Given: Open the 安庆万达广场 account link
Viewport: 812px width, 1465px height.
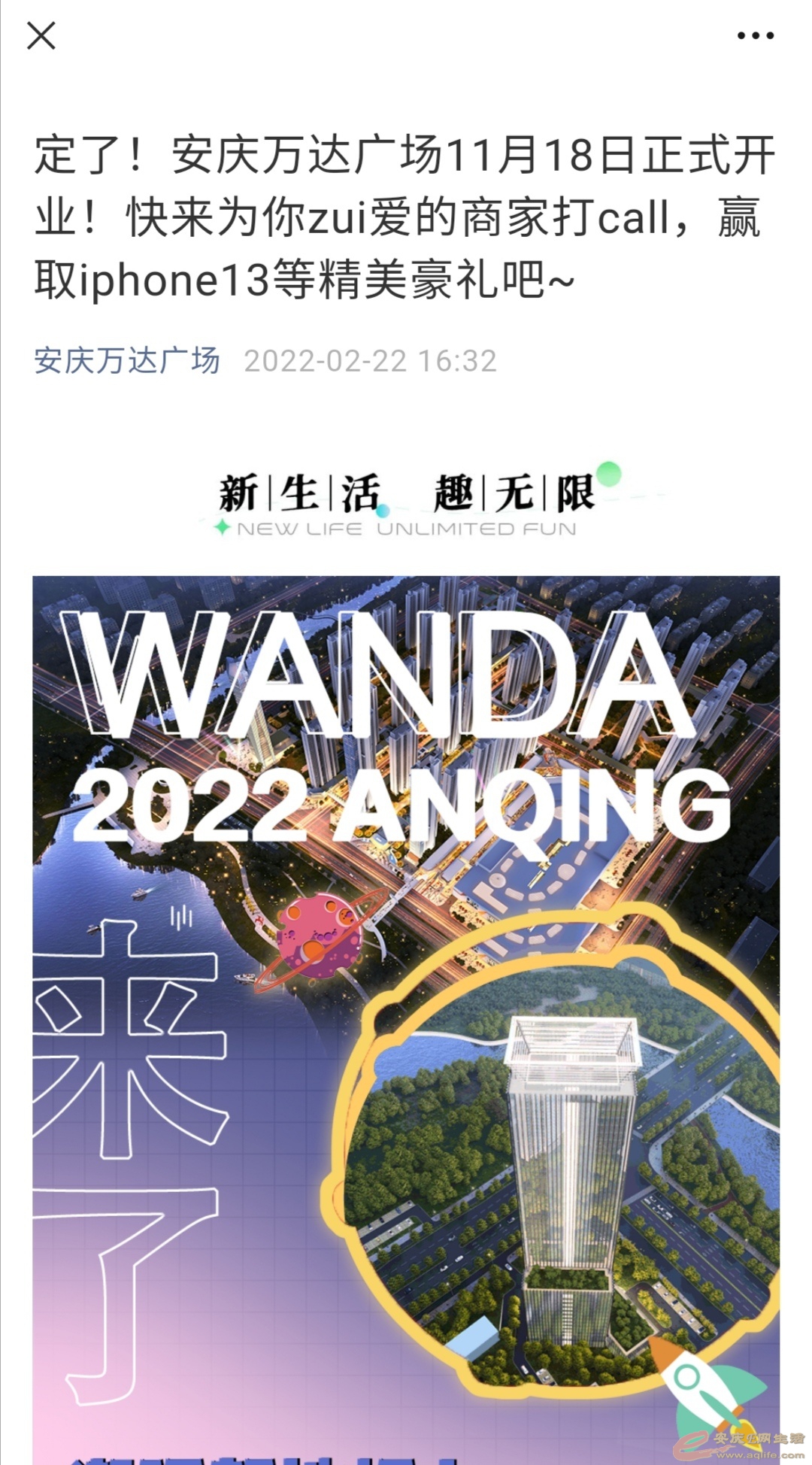Looking at the screenshot, I should [126, 360].
